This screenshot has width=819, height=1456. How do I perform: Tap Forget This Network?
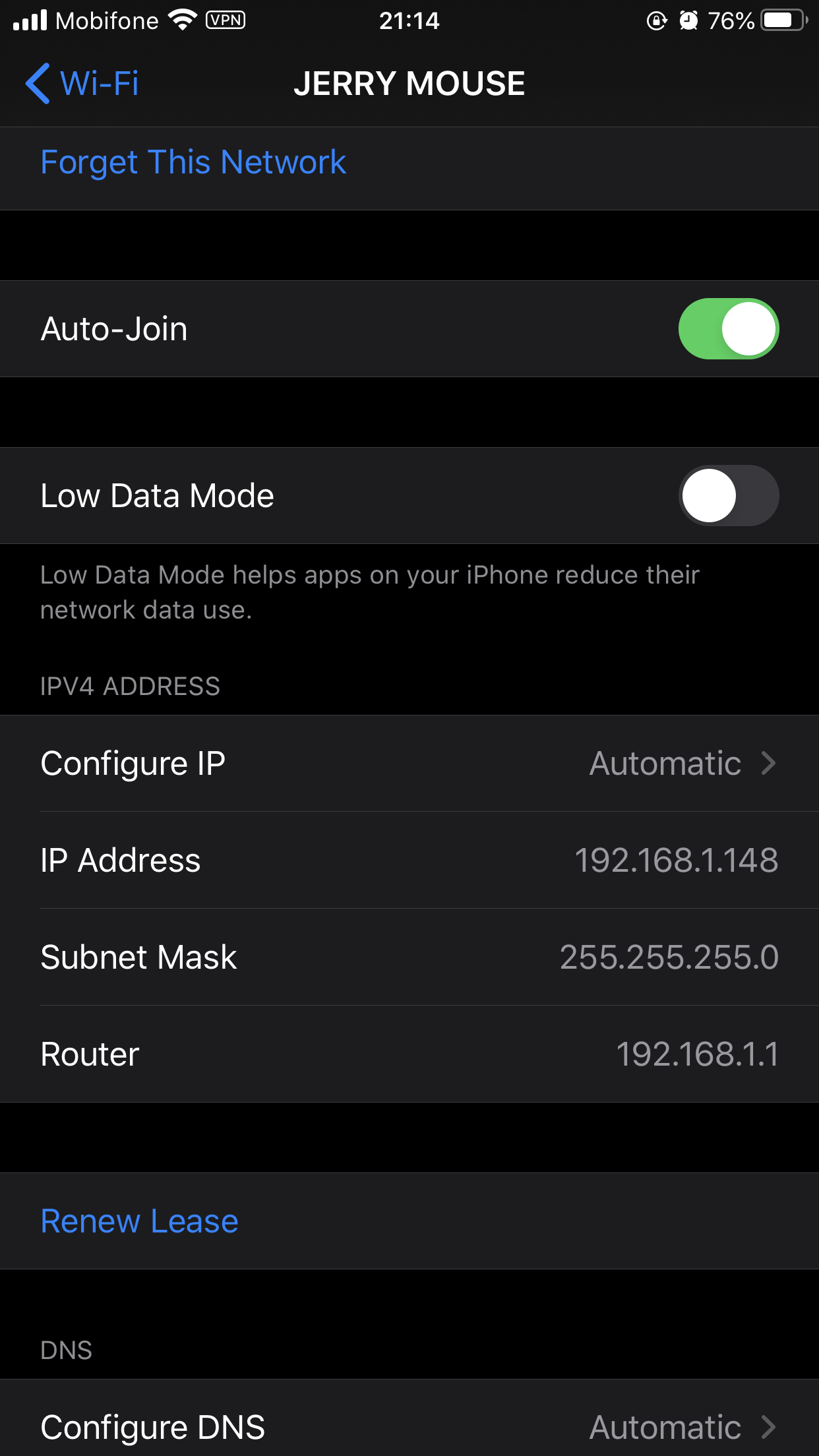(x=193, y=162)
